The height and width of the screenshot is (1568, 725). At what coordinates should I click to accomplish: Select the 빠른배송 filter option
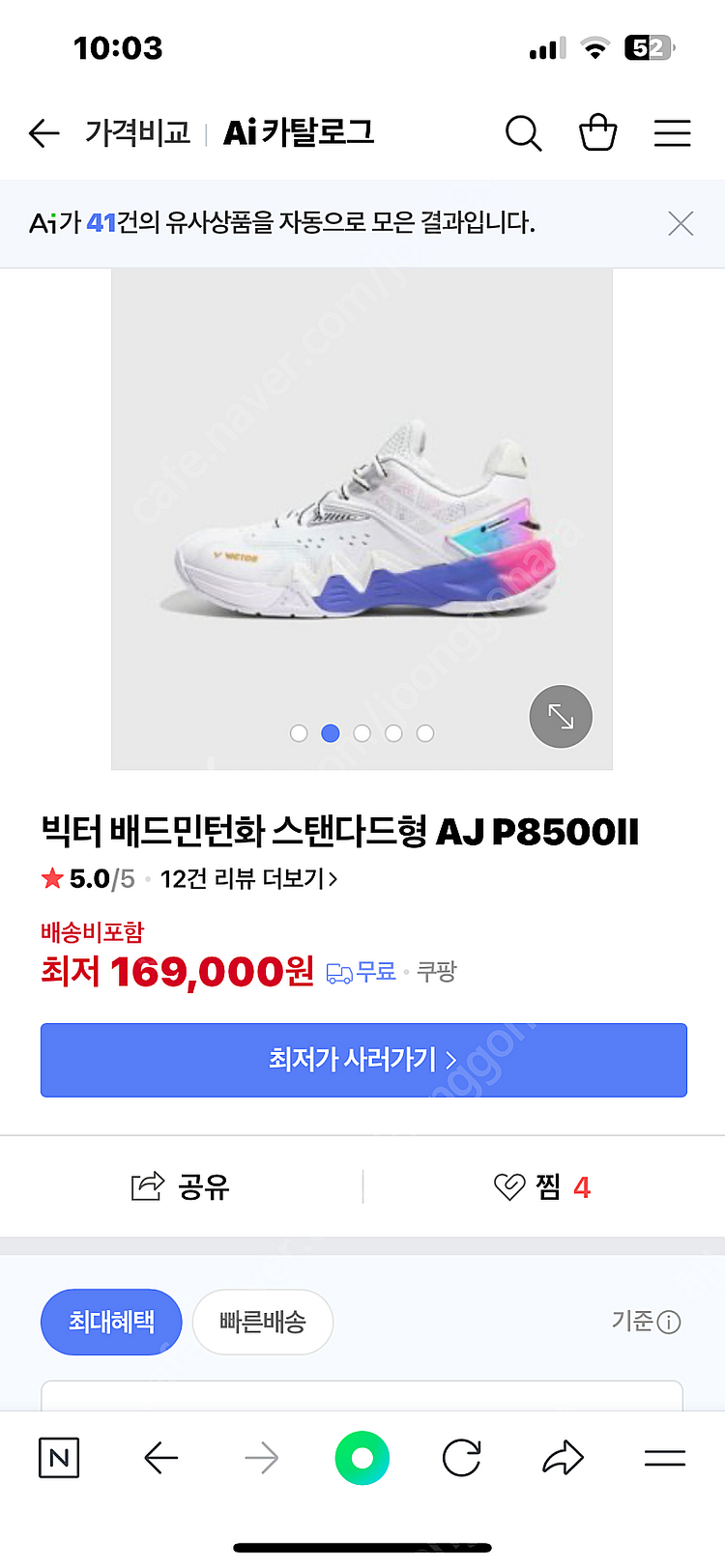tap(262, 1322)
